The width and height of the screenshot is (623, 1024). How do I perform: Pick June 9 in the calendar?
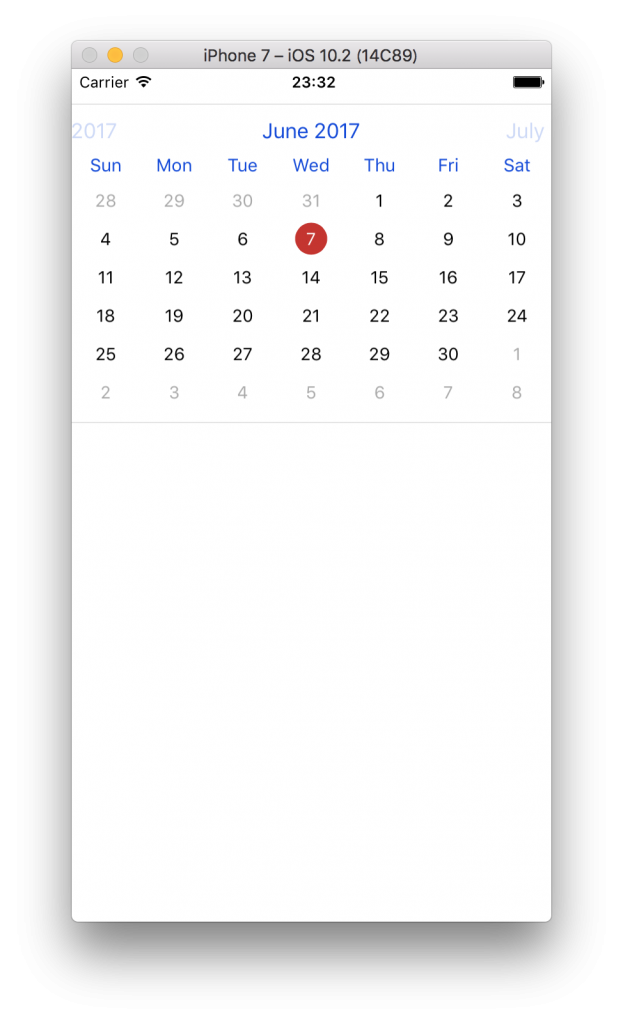[x=448, y=239]
